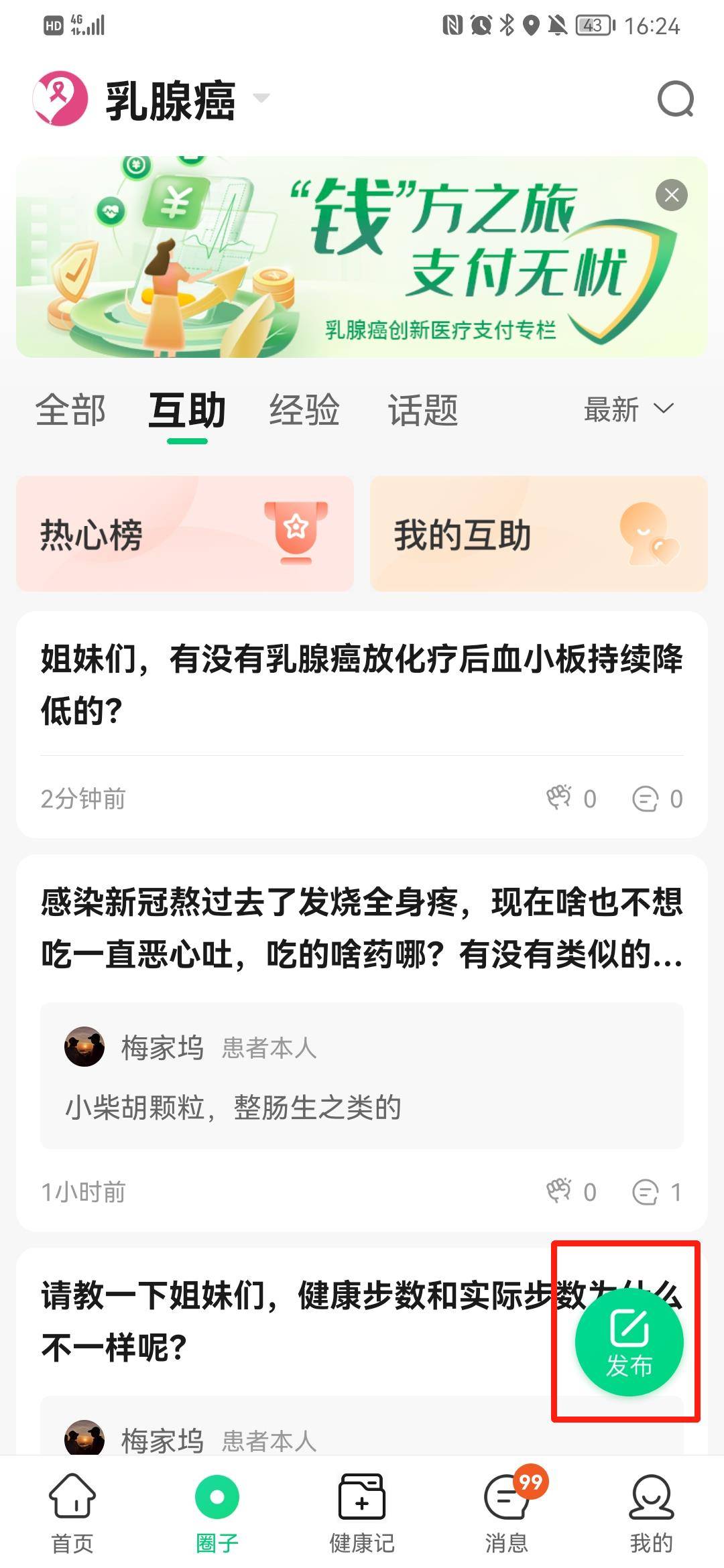Open the 热心榜 card
The image size is (724, 1568).
pyautogui.click(x=184, y=534)
